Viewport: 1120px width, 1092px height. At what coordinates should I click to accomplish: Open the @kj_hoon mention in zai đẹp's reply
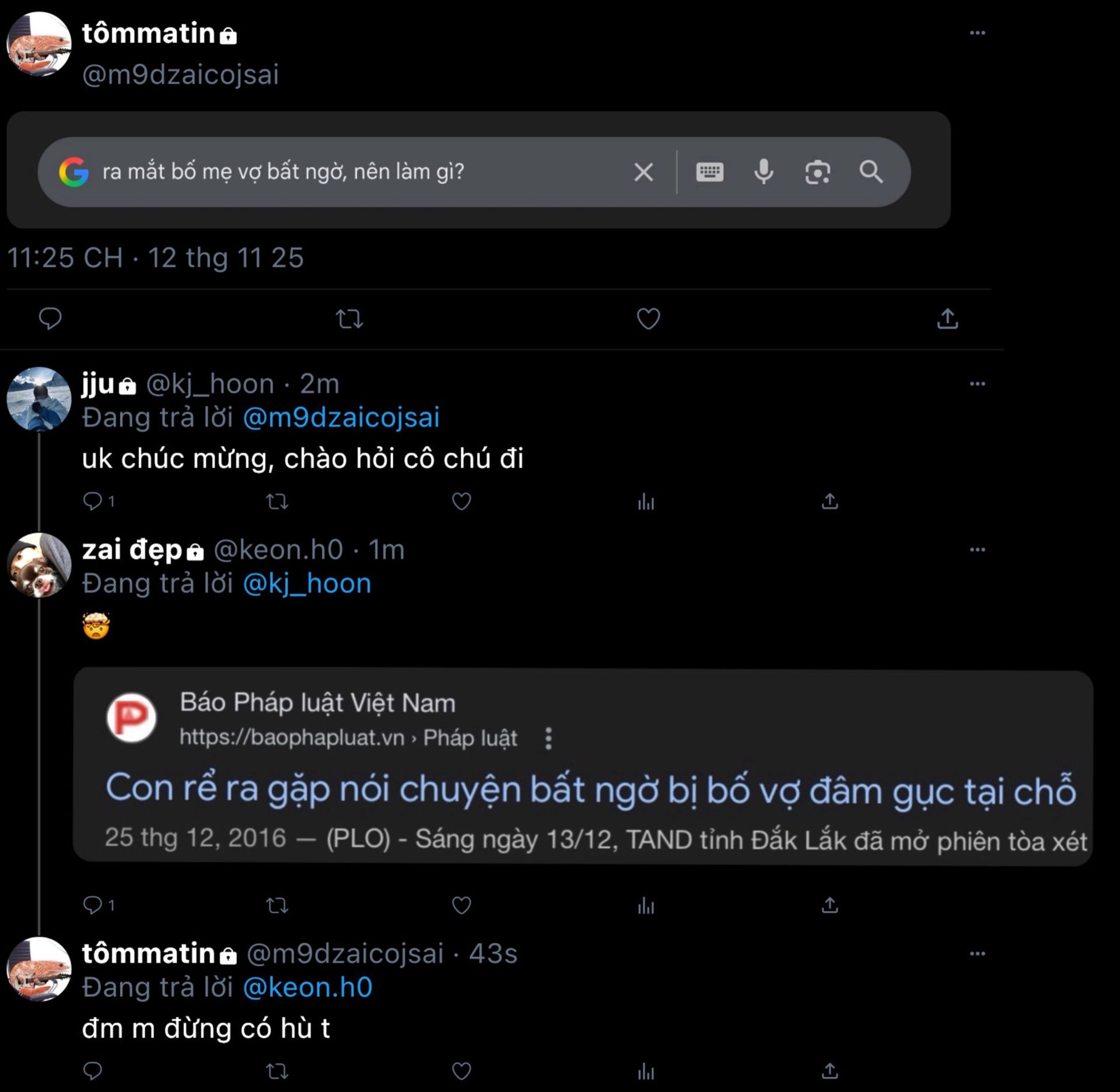307,583
